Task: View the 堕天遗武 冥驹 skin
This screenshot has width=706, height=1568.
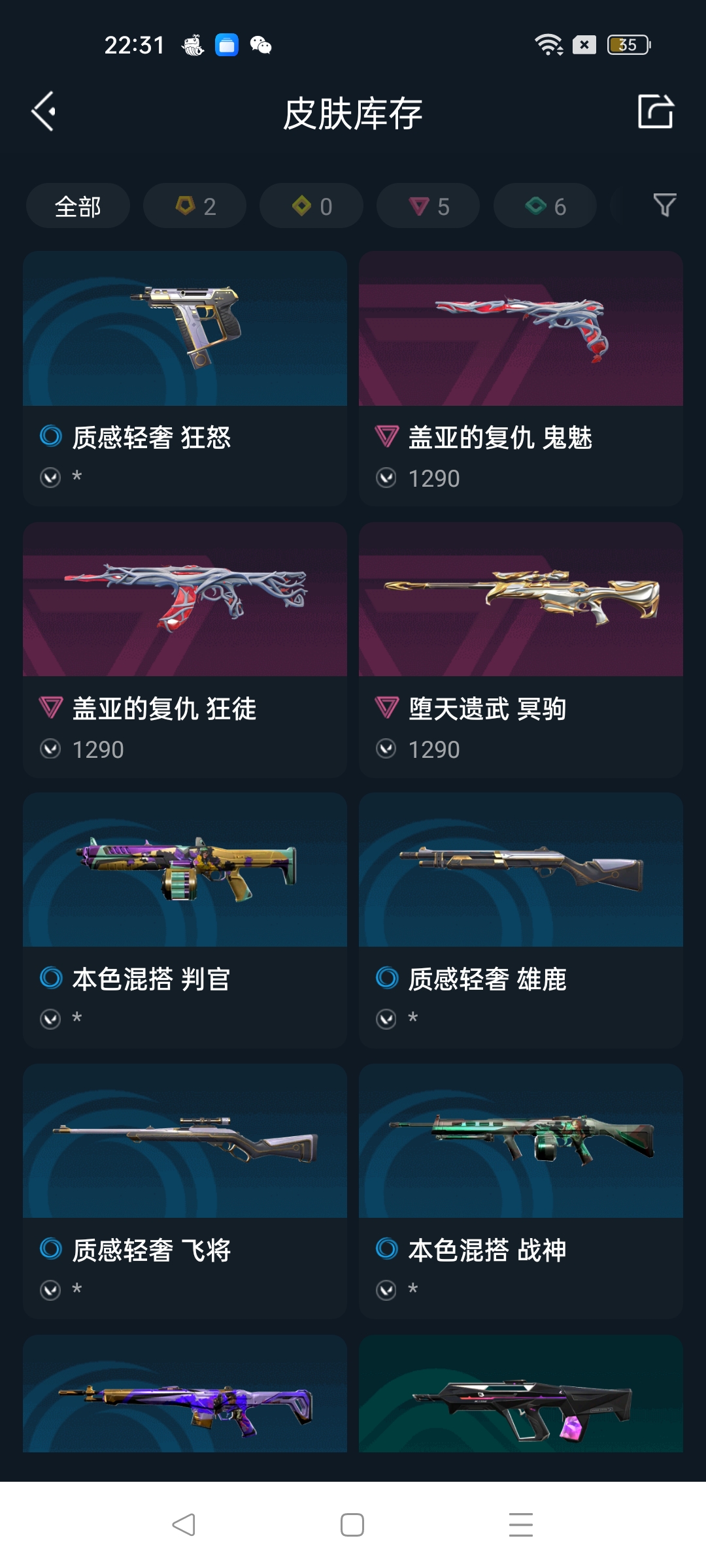Action: [521, 649]
